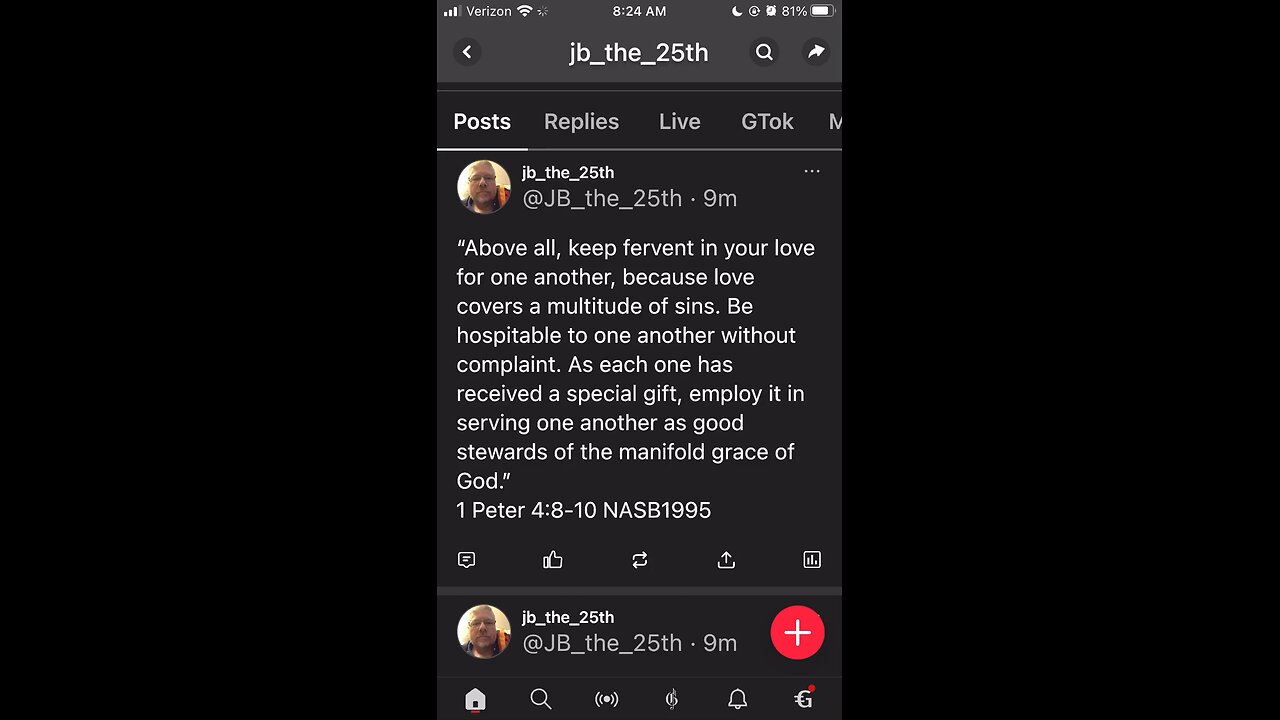Screen dimensions: 1280x720
Task: Switch to the Live tab
Action: click(x=679, y=122)
